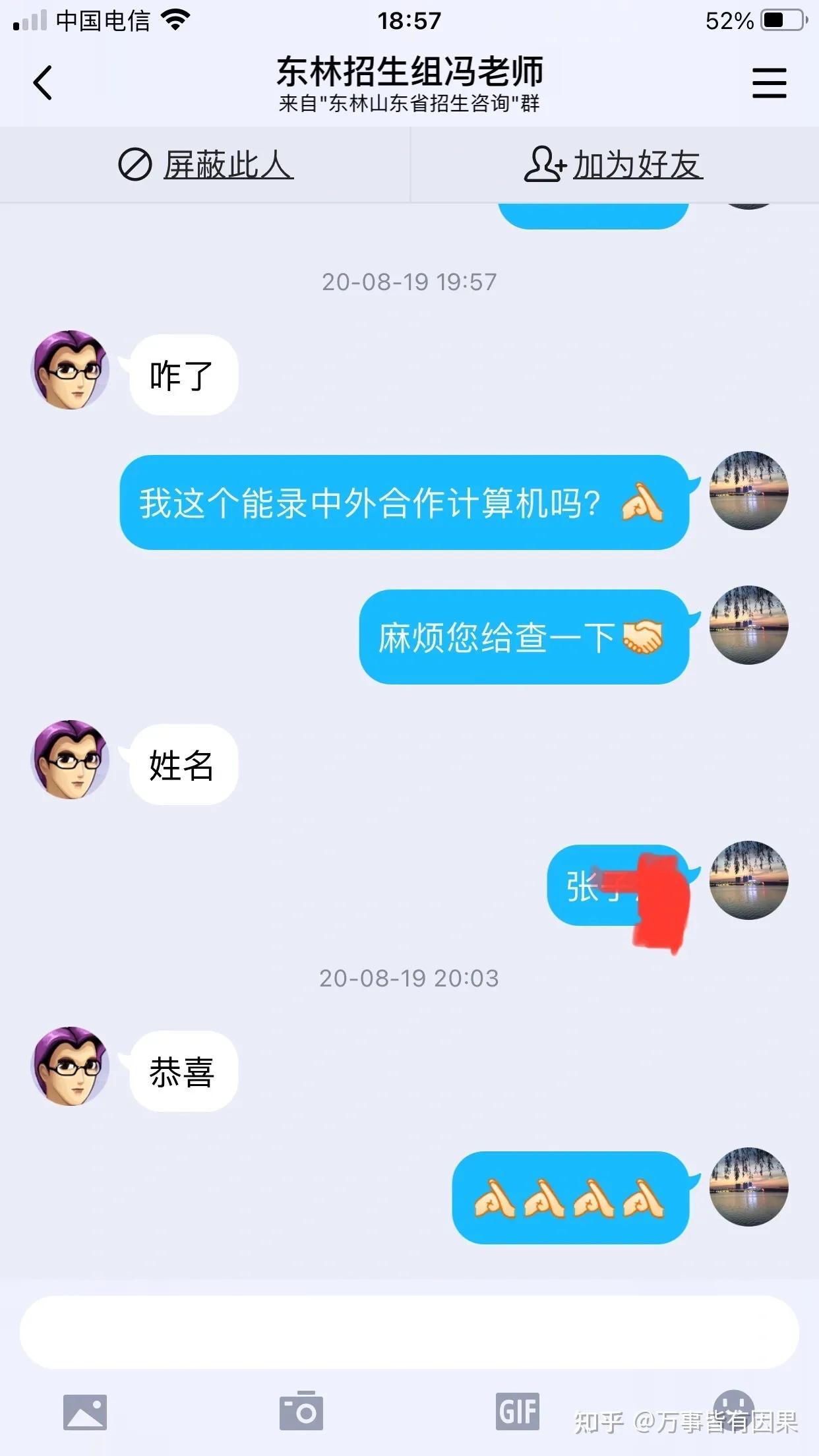This screenshot has width=819, height=1456.
Task: Open the camera icon
Action: (x=301, y=1411)
